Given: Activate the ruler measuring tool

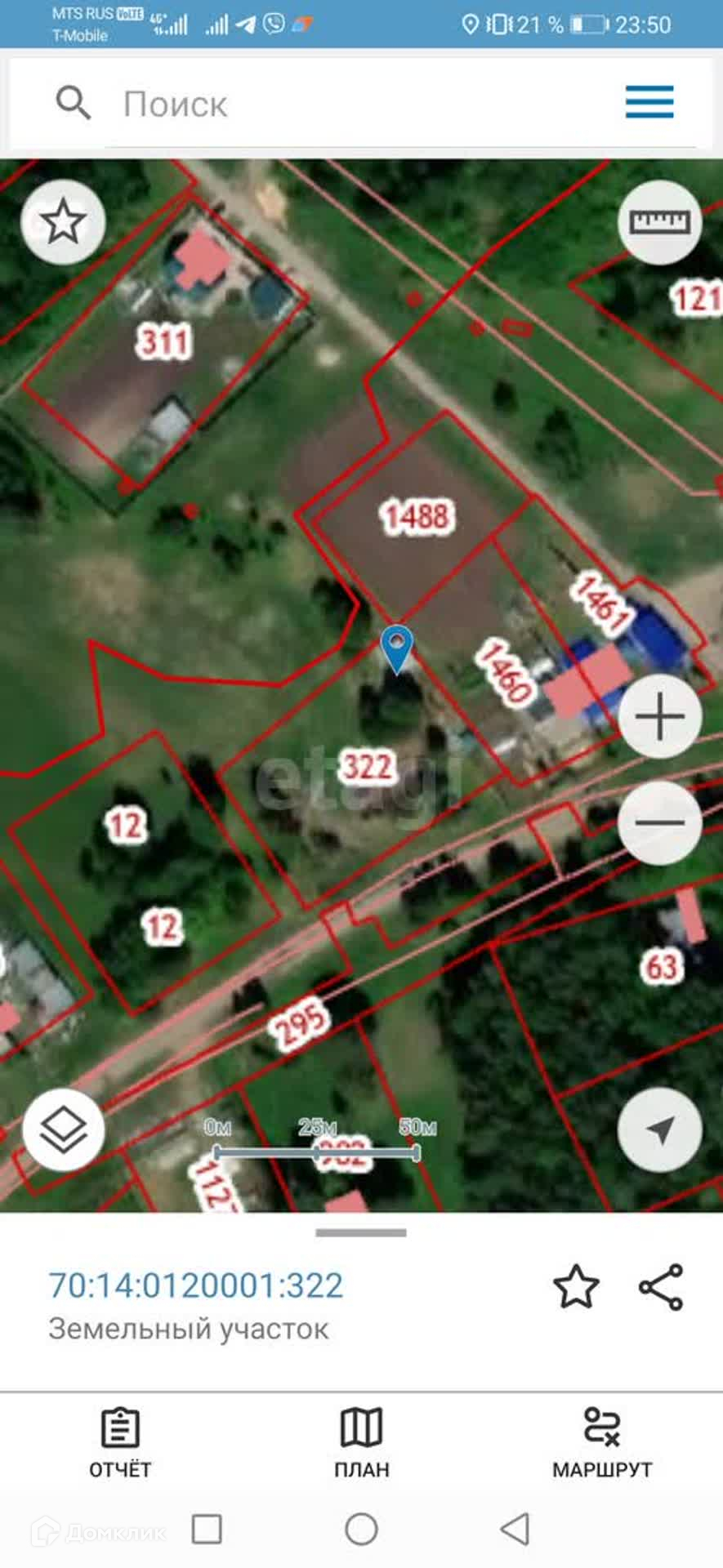Looking at the screenshot, I should click(659, 221).
